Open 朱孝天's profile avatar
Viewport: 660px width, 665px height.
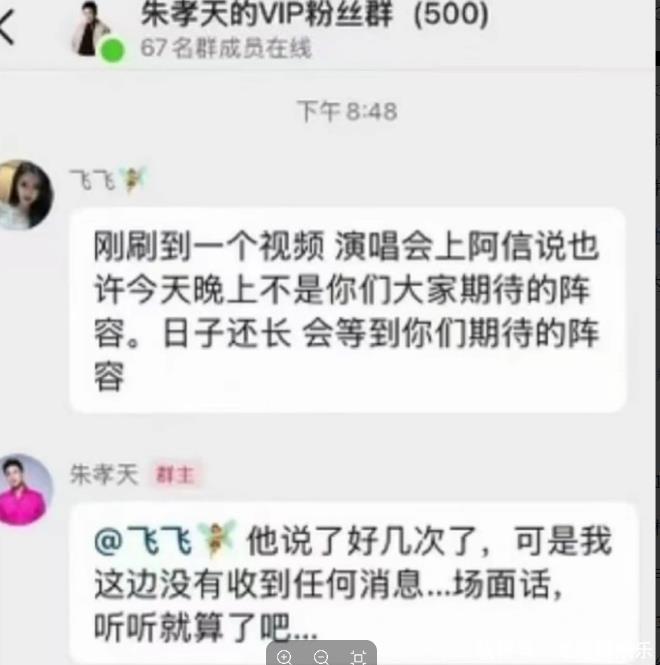[24, 489]
